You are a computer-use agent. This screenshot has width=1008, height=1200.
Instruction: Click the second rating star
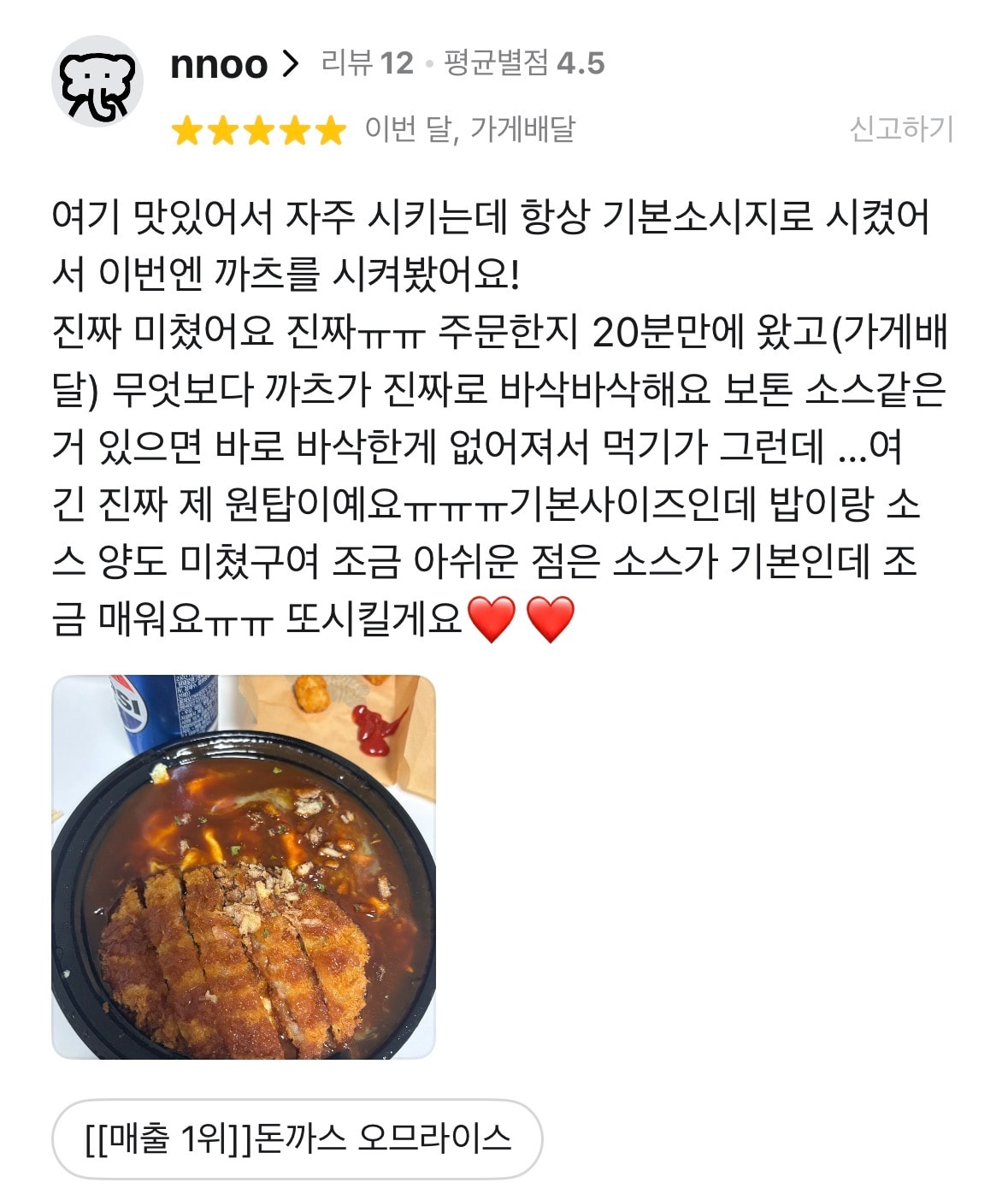tap(221, 131)
